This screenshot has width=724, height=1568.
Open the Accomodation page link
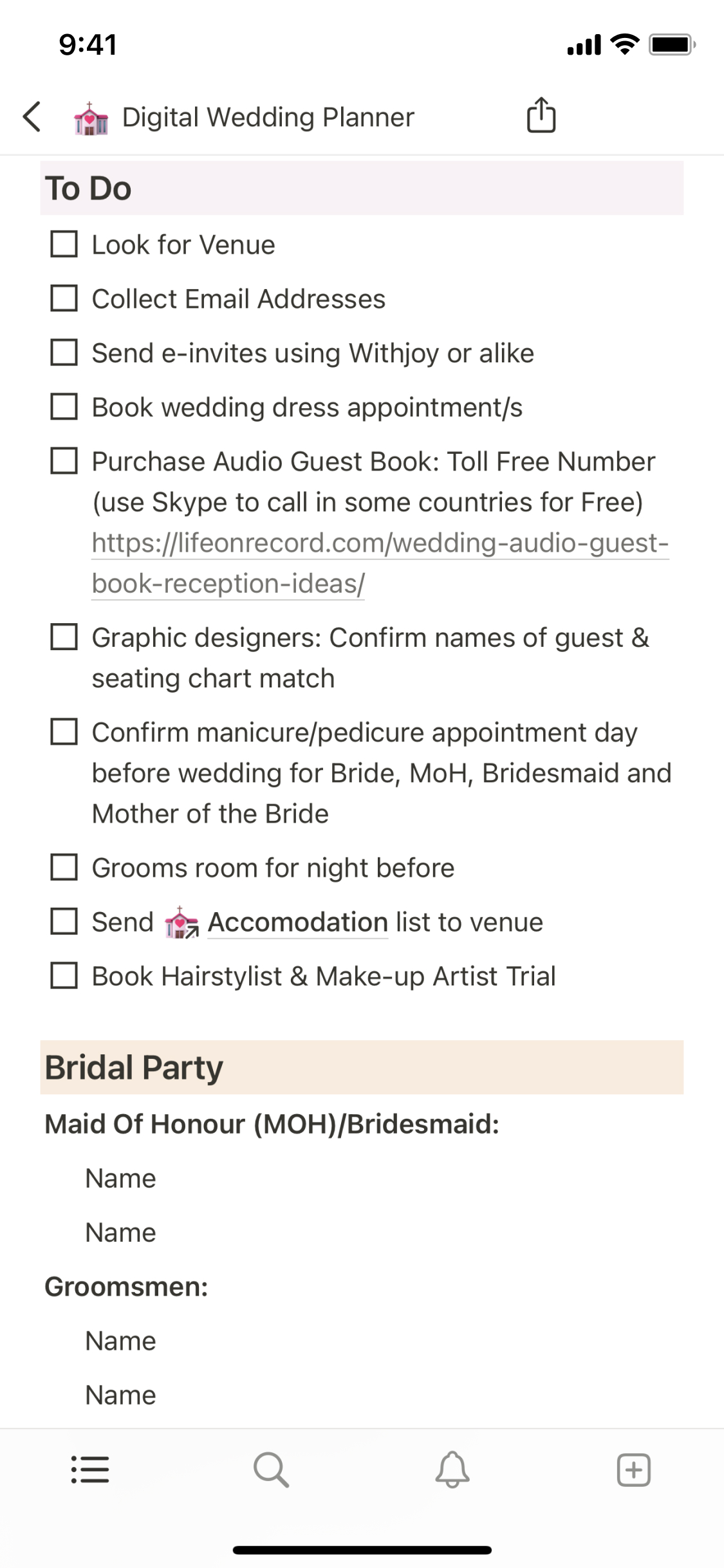point(297,922)
